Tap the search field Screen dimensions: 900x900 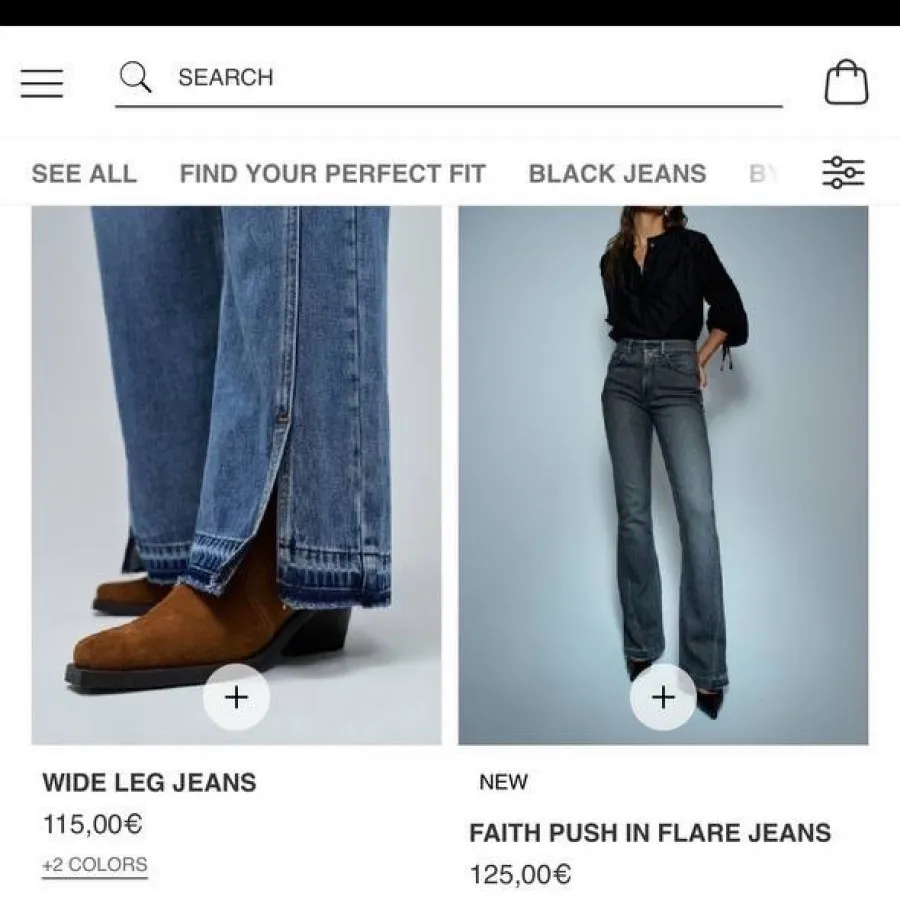(x=450, y=78)
